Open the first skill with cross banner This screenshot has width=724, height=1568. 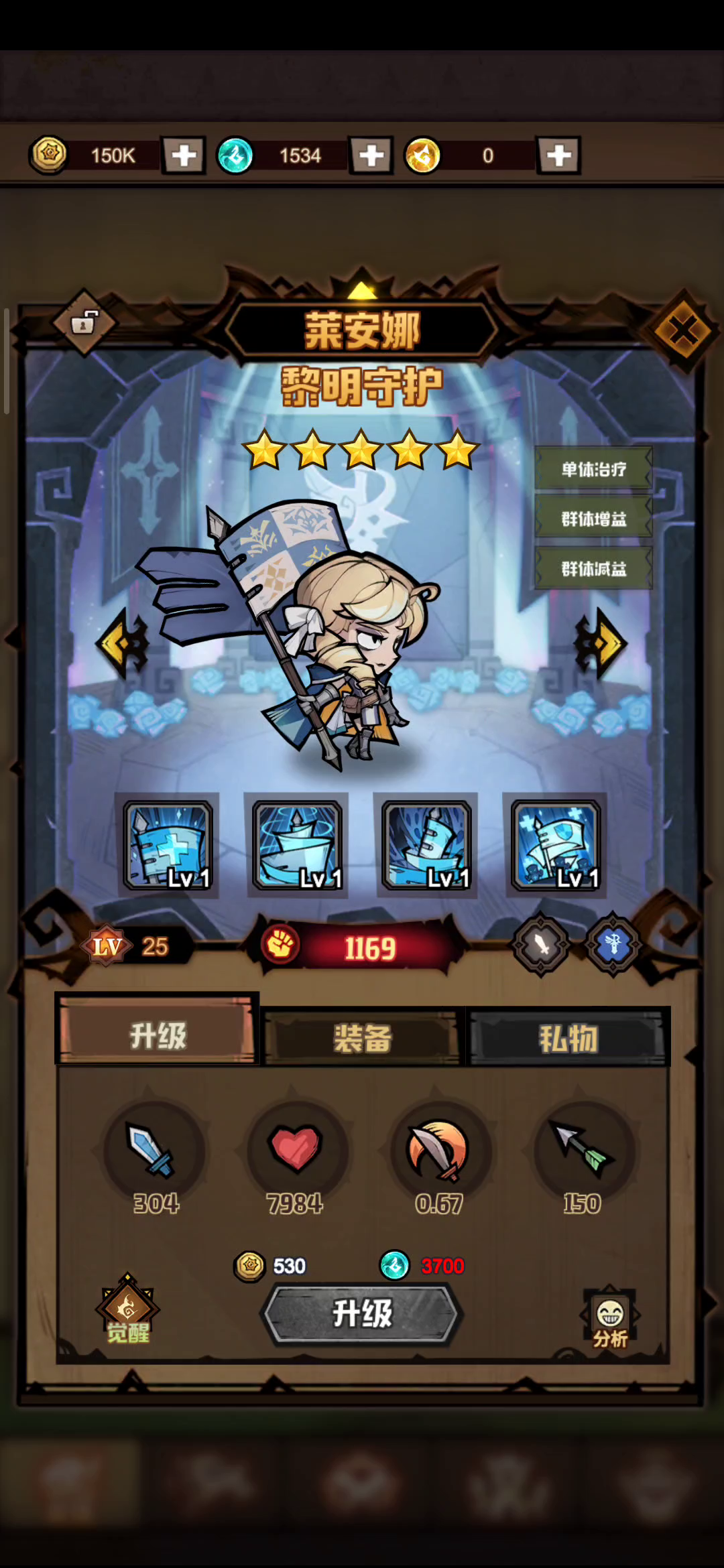tap(168, 846)
